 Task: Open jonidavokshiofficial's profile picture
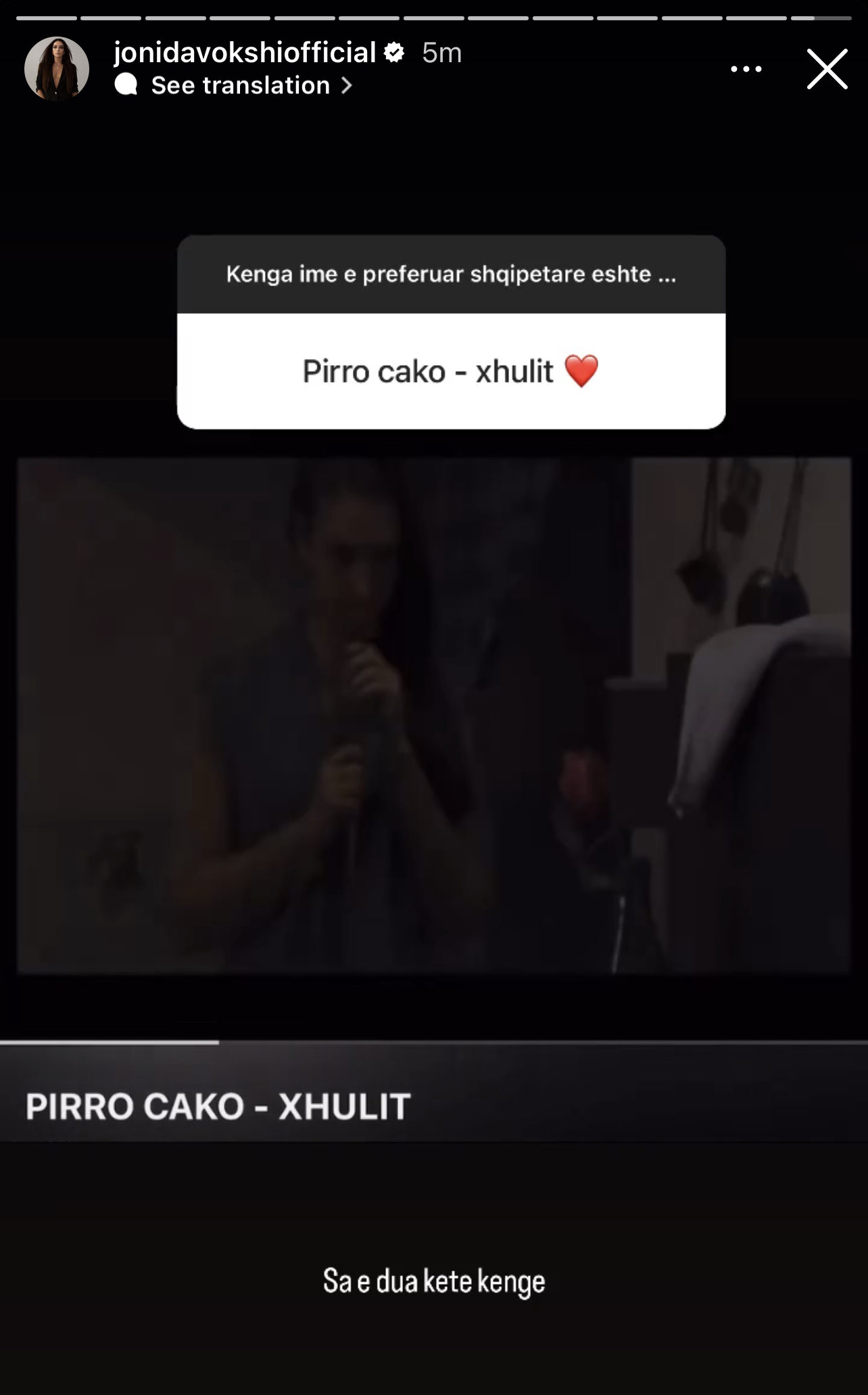57,69
